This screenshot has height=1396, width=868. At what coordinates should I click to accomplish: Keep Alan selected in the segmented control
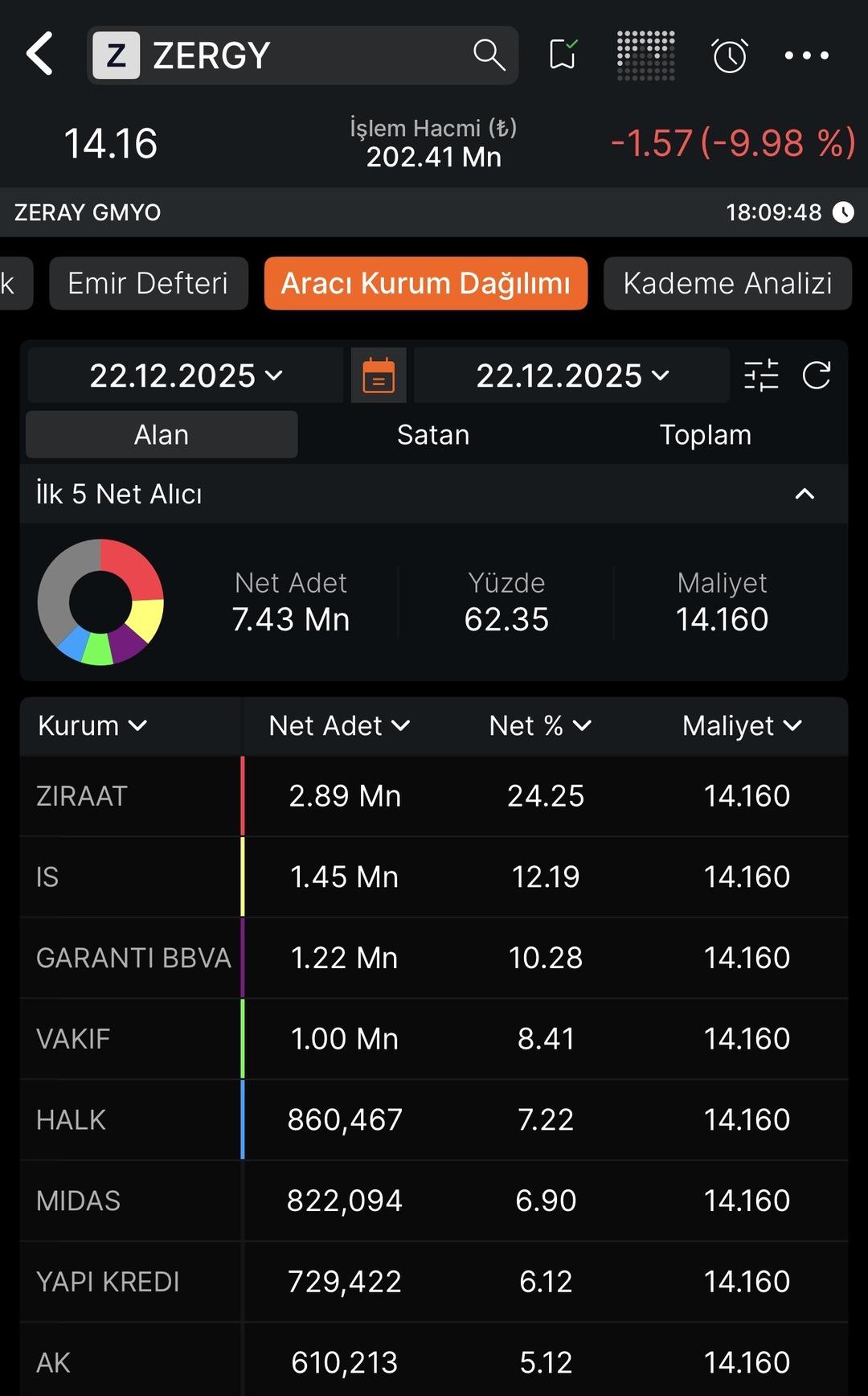coord(162,434)
